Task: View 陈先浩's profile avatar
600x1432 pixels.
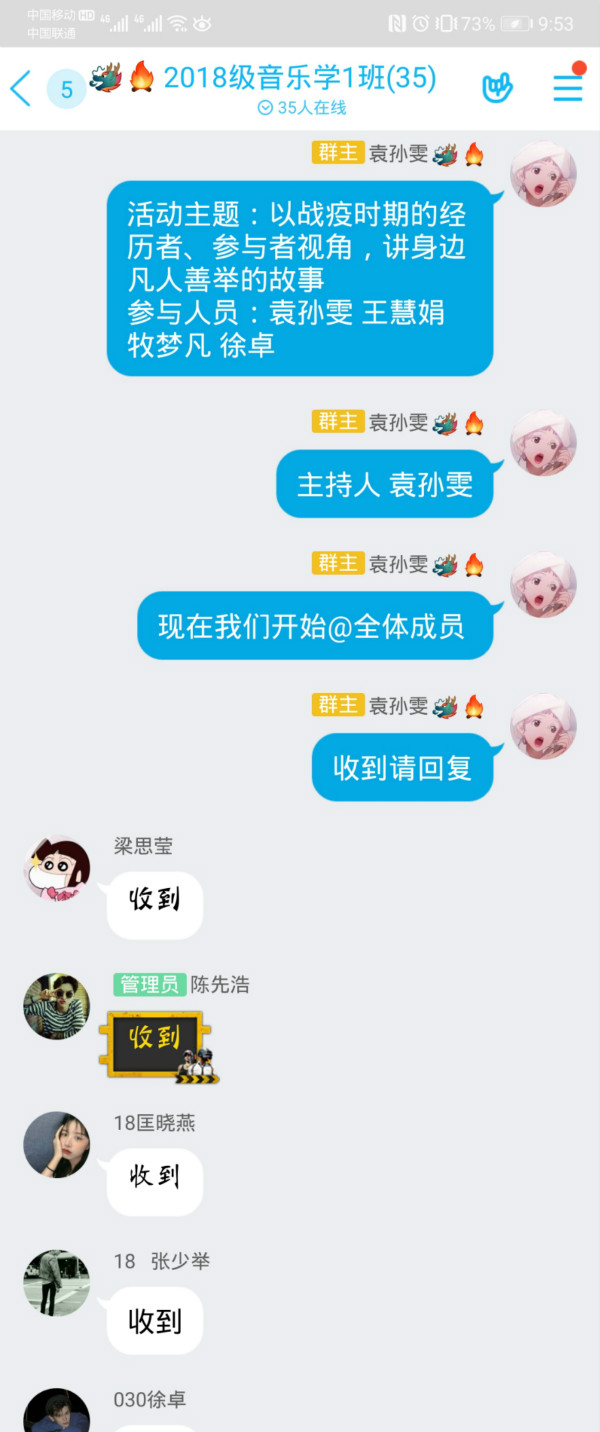Action: coord(57,1006)
